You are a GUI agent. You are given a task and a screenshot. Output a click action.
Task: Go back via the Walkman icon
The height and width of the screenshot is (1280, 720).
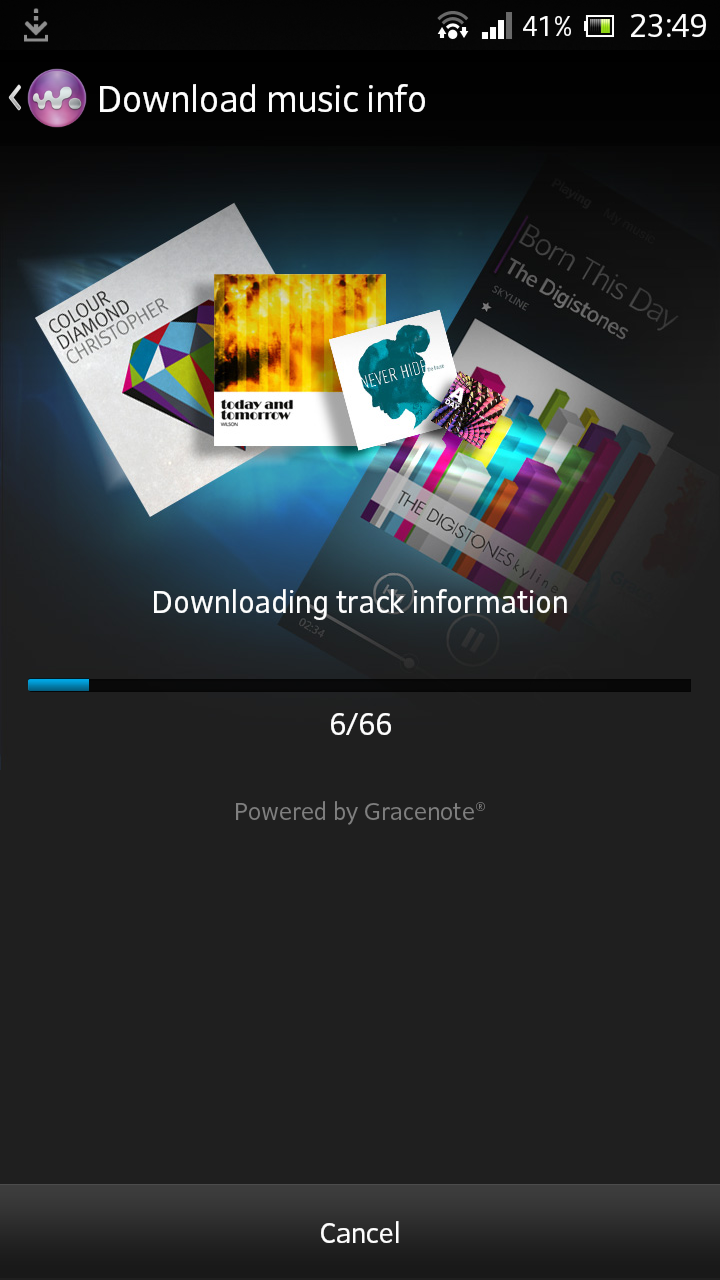coord(56,98)
